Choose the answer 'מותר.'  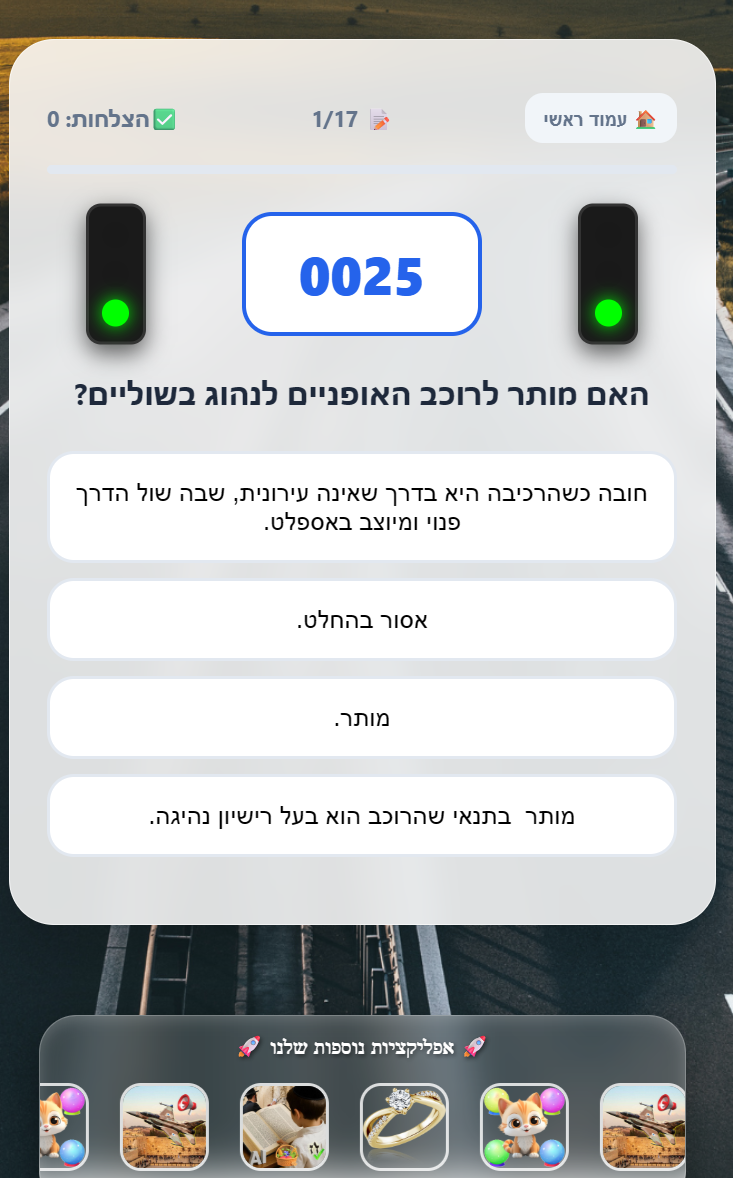pyautogui.click(x=362, y=718)
